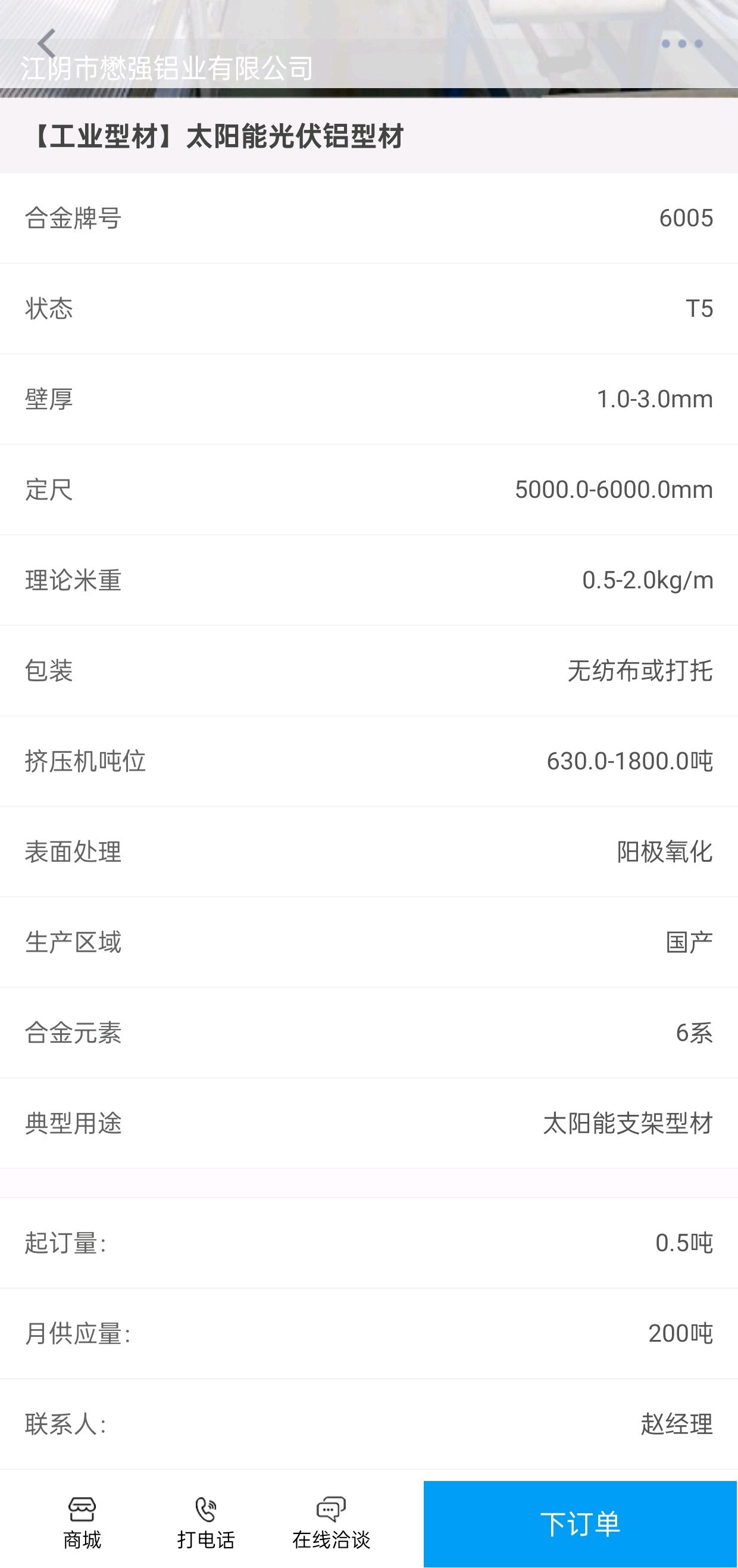Go back using the top-left arrow
The height and width of the screenshot is (1568, 738).
pos(47,44)
